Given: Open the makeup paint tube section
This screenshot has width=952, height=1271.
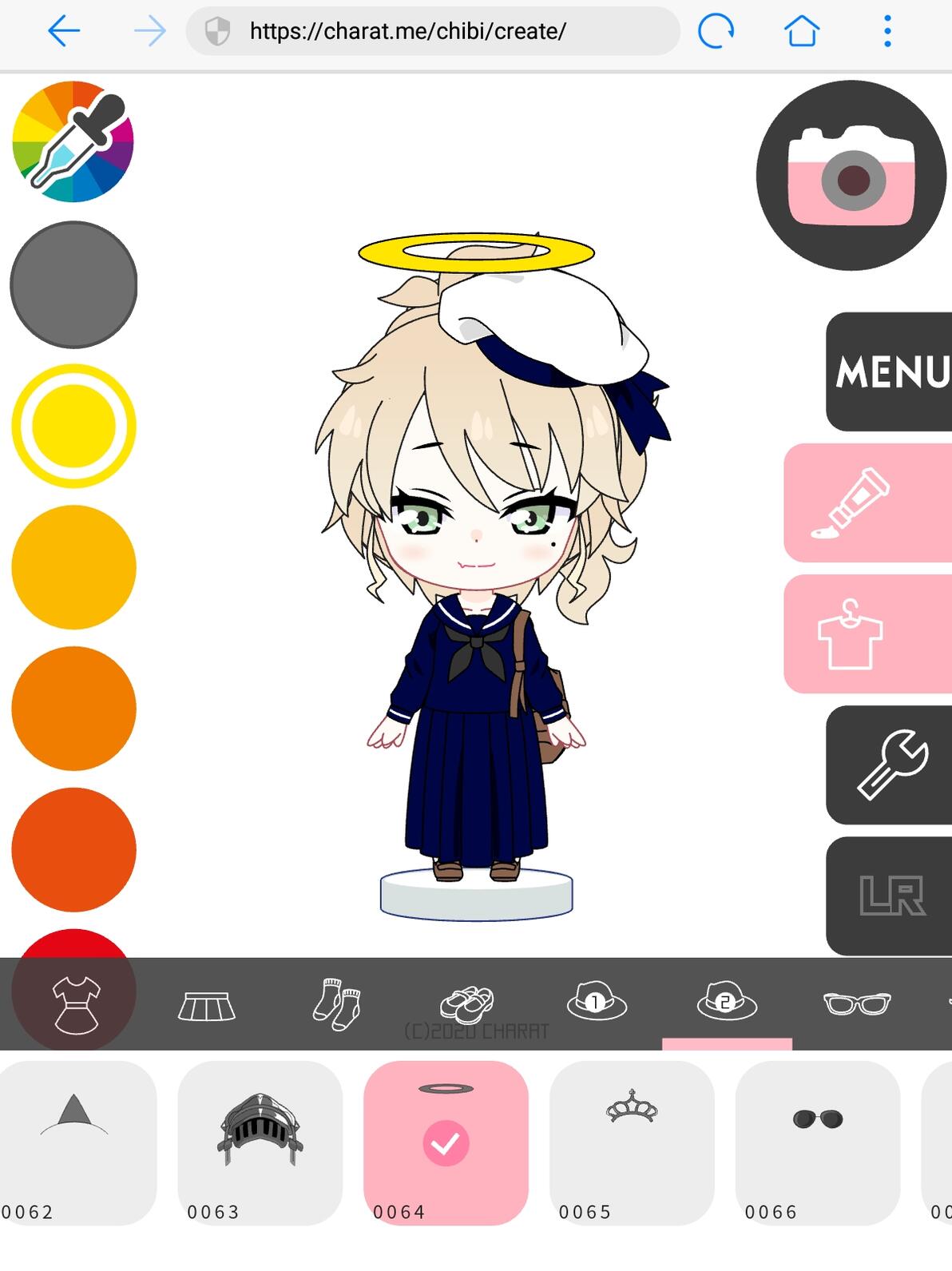Looking at the screenshot, I should coord(868,503).
